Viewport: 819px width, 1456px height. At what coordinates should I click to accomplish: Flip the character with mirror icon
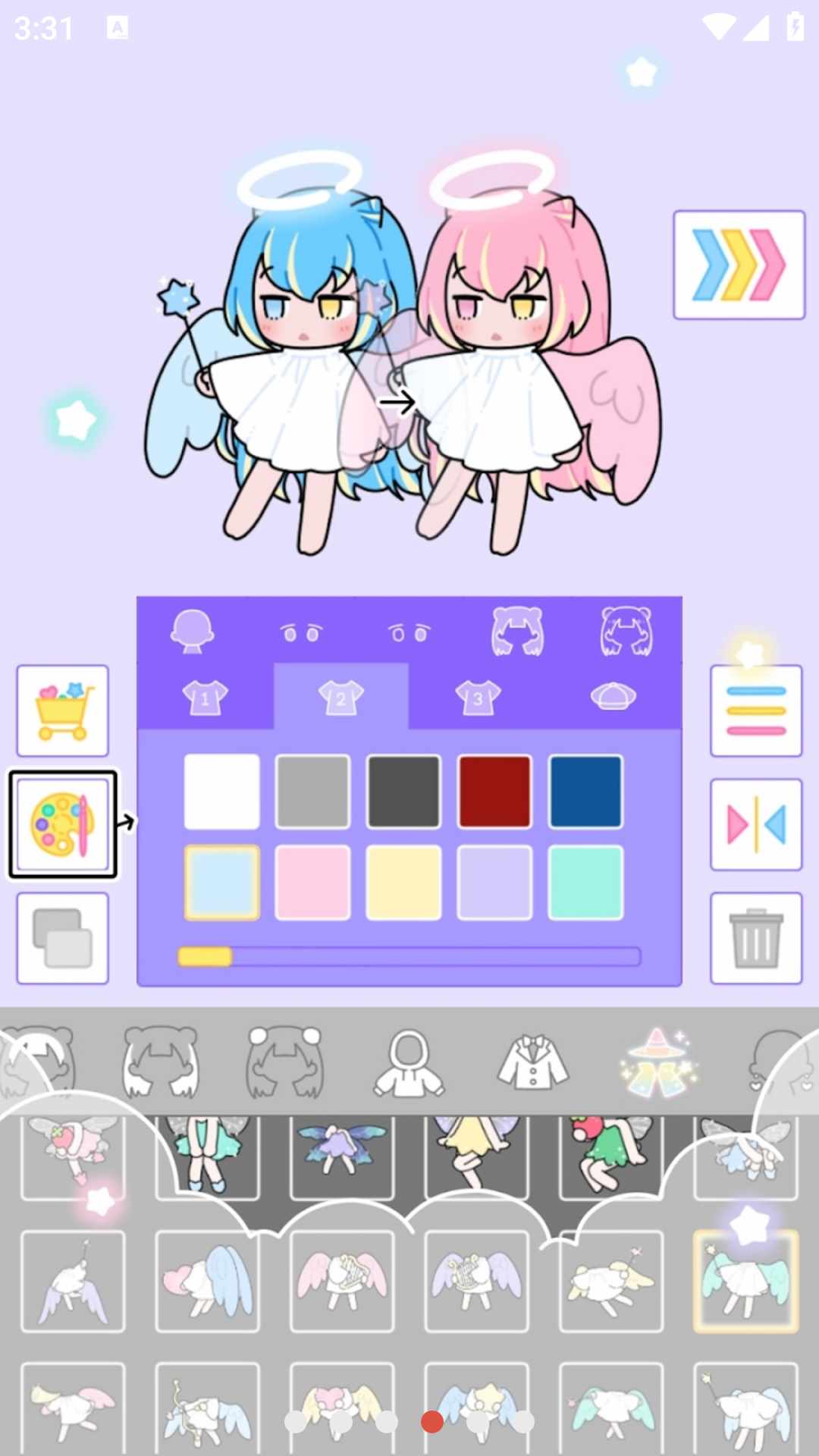[x=756, y=824]
